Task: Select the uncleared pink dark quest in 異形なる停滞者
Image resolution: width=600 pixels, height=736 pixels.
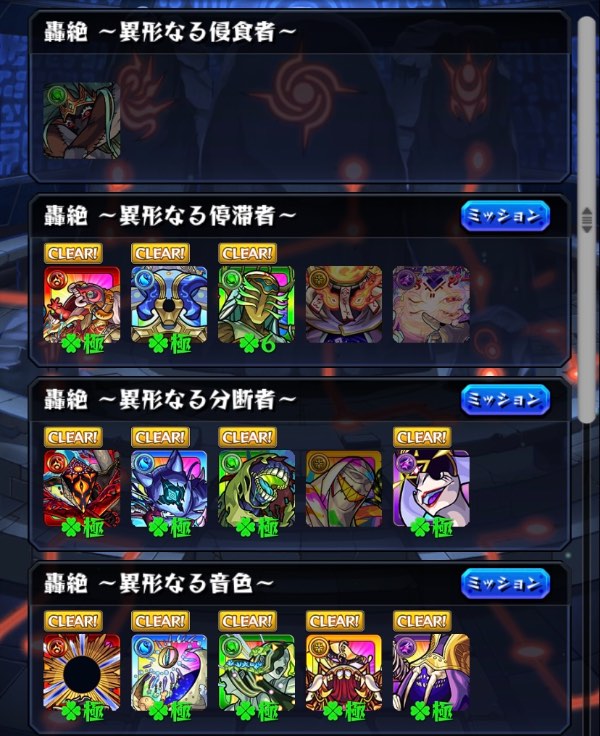Action: click(x=431, y=304)
